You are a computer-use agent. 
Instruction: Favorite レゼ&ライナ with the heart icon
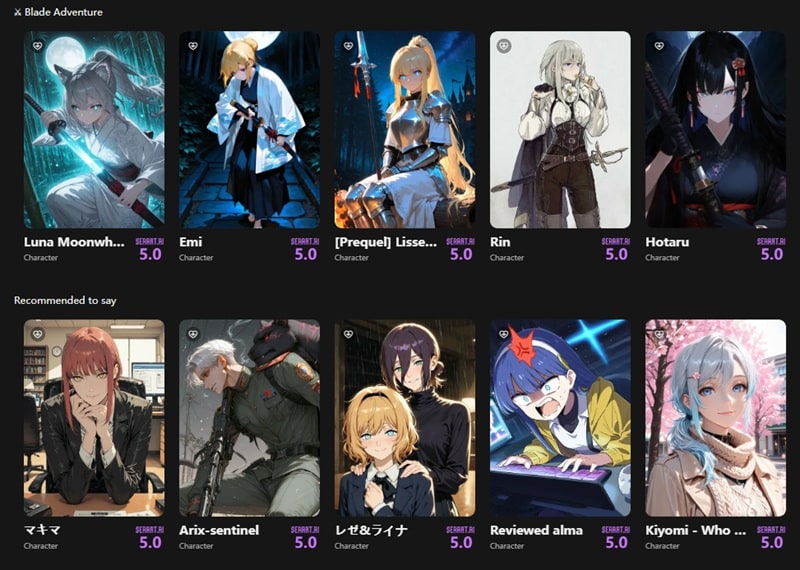pos(348,334)
